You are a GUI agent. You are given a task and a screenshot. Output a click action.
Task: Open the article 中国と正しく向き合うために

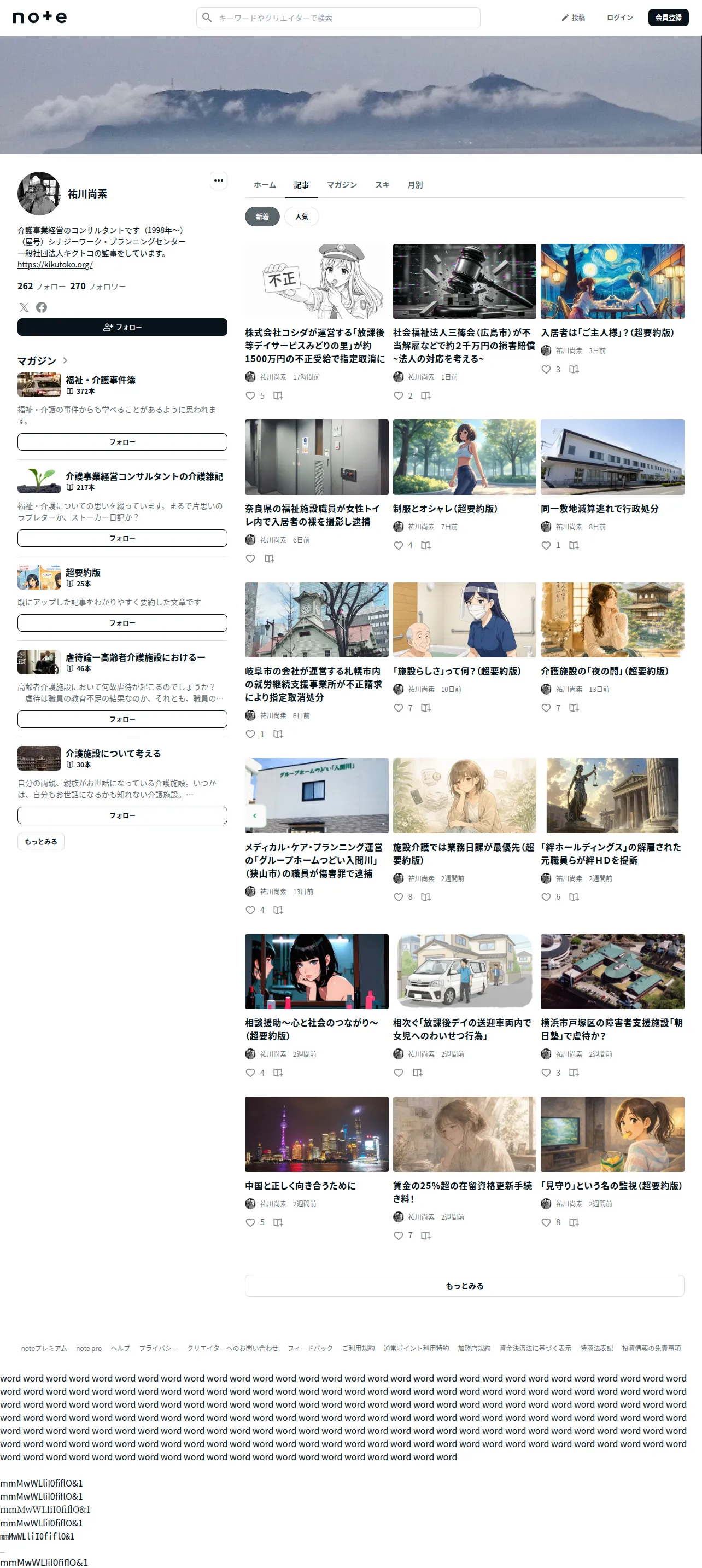coord(300,1185)
